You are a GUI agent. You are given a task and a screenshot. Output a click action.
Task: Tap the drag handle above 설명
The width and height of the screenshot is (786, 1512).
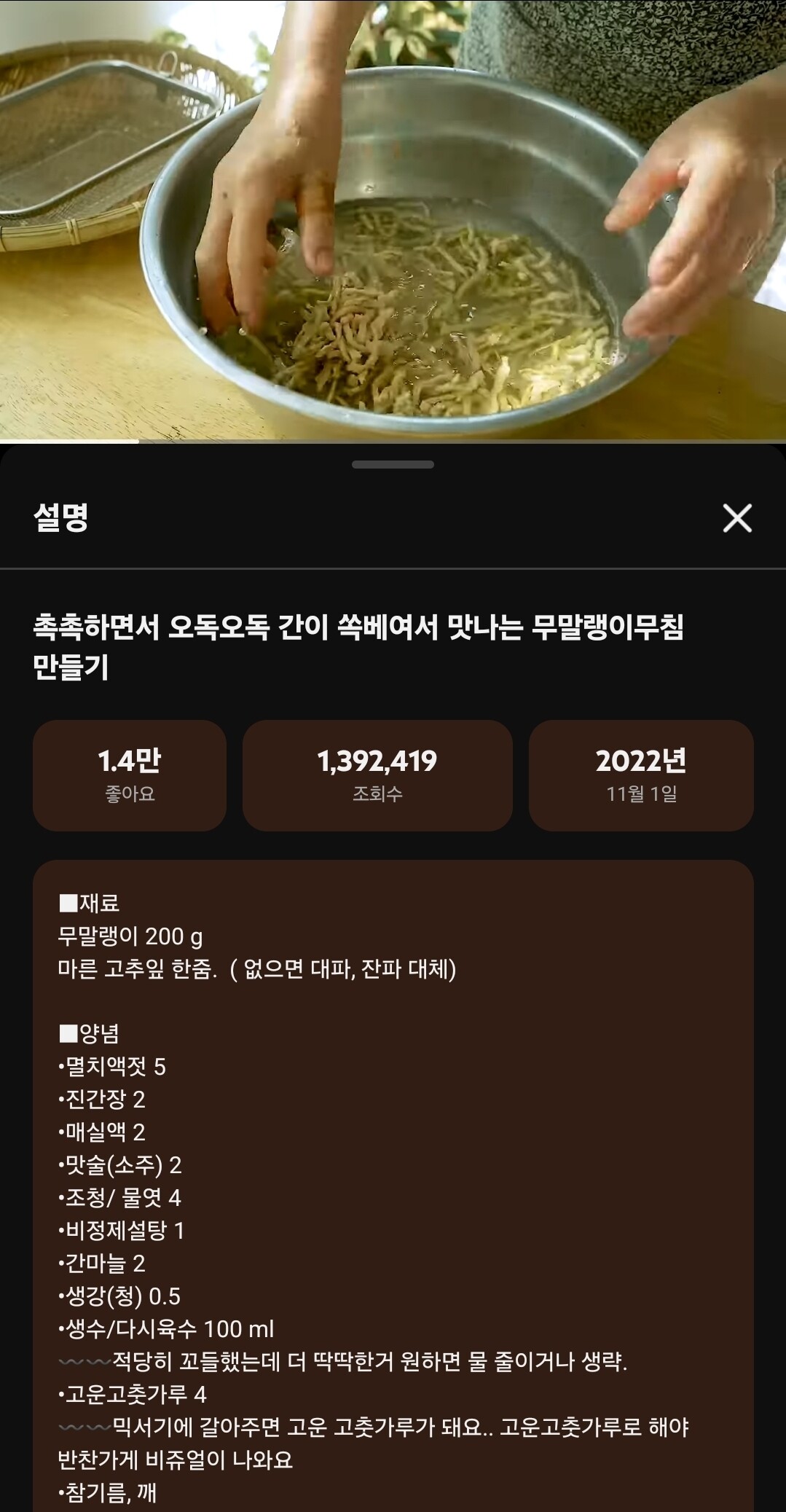point(393,464)
